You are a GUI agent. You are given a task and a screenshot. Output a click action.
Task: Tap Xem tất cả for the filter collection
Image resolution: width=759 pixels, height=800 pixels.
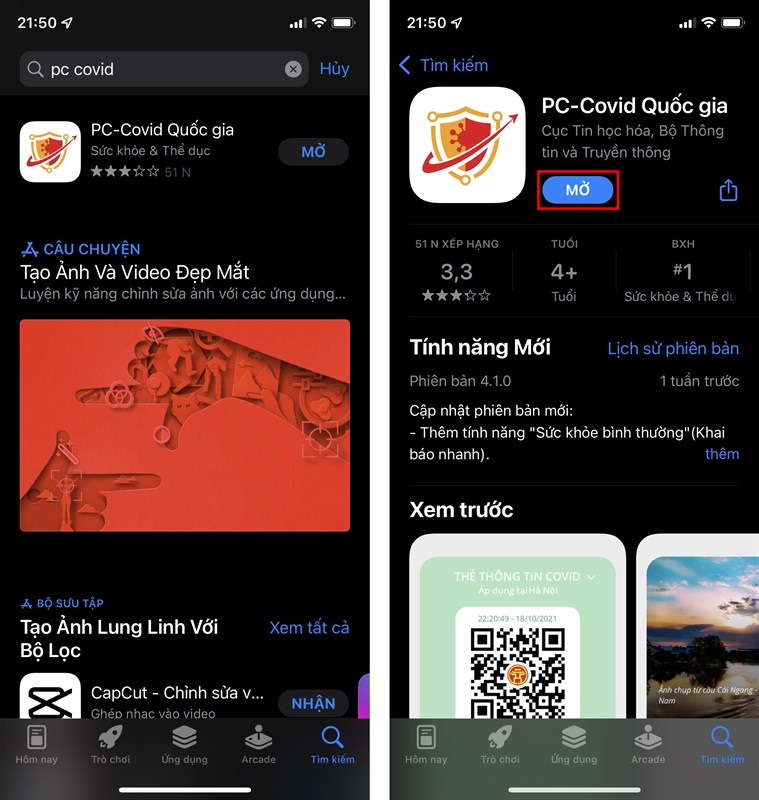309,627
